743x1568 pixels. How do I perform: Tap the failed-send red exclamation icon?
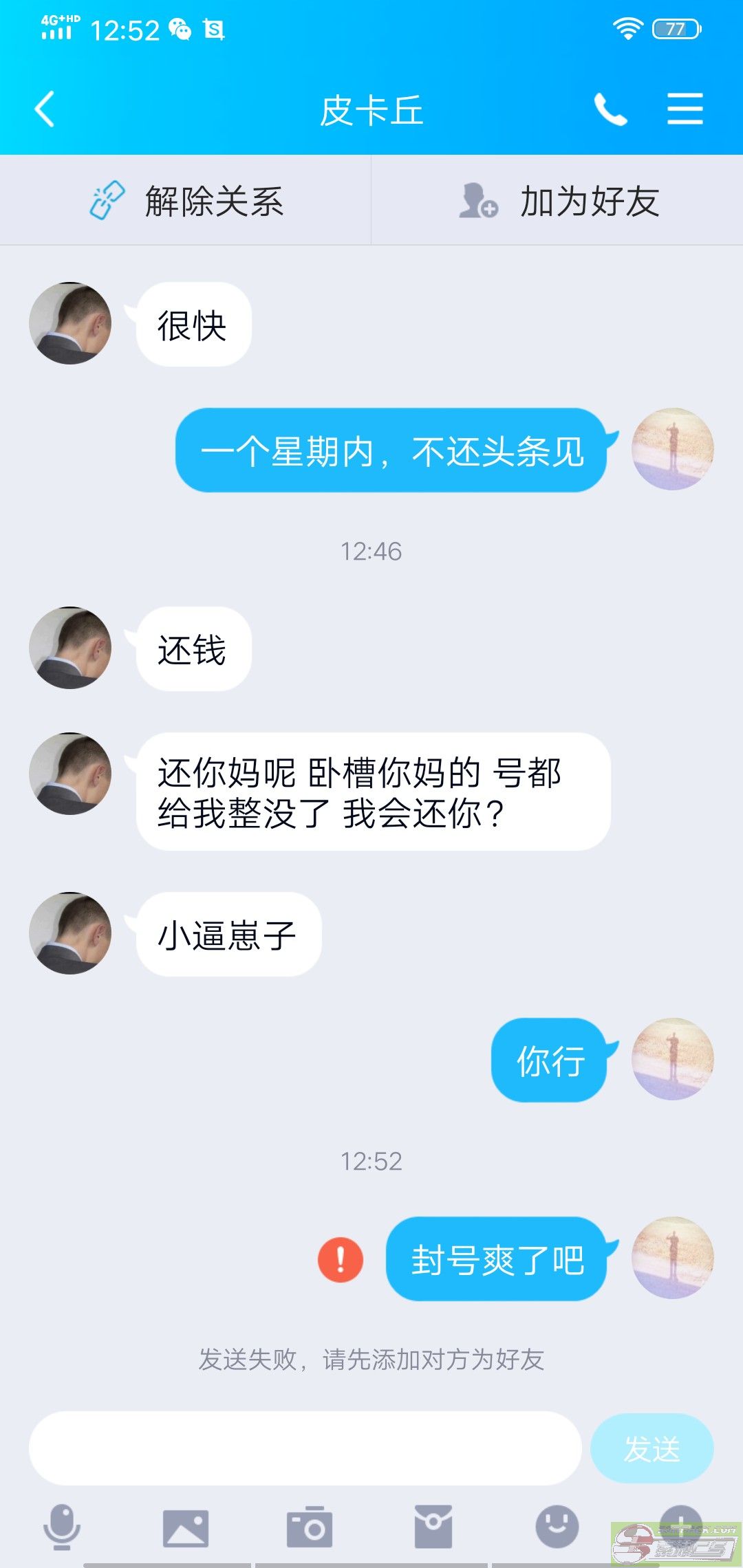click(341, 1259)
